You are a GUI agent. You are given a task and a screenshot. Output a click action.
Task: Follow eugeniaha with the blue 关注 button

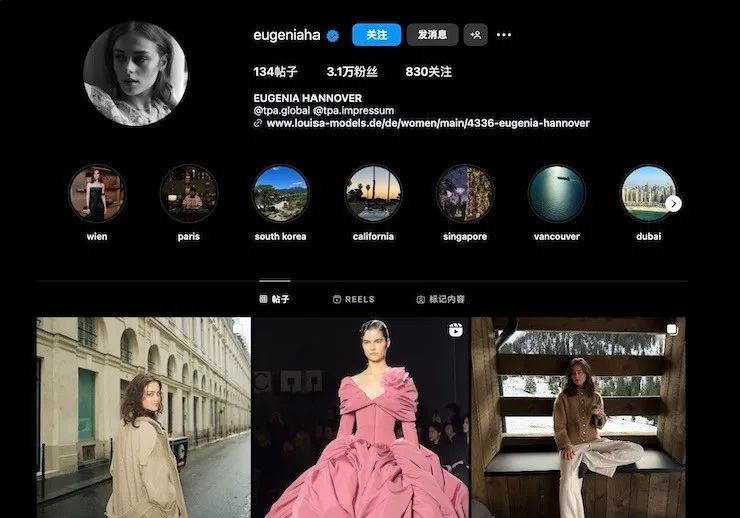376,35
